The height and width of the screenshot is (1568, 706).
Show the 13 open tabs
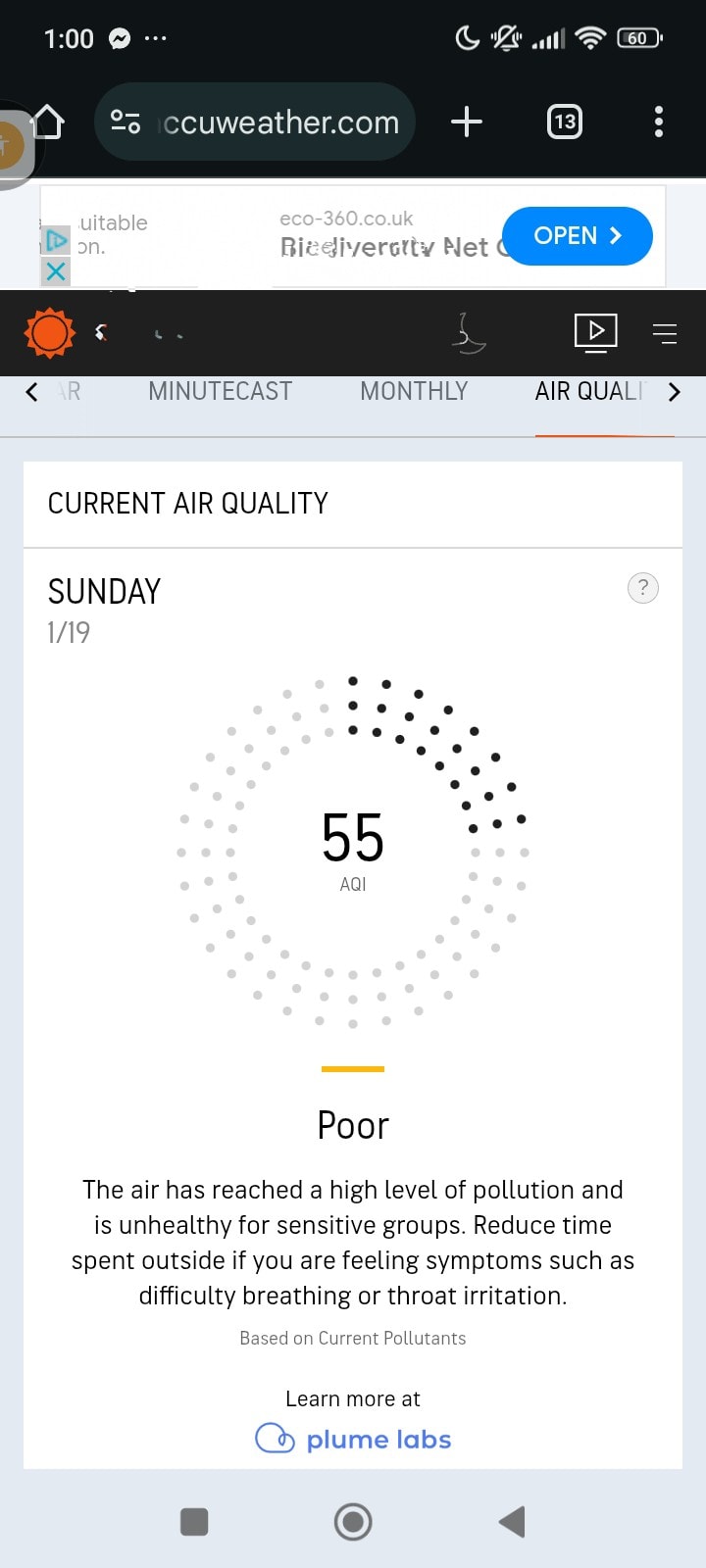564,122
